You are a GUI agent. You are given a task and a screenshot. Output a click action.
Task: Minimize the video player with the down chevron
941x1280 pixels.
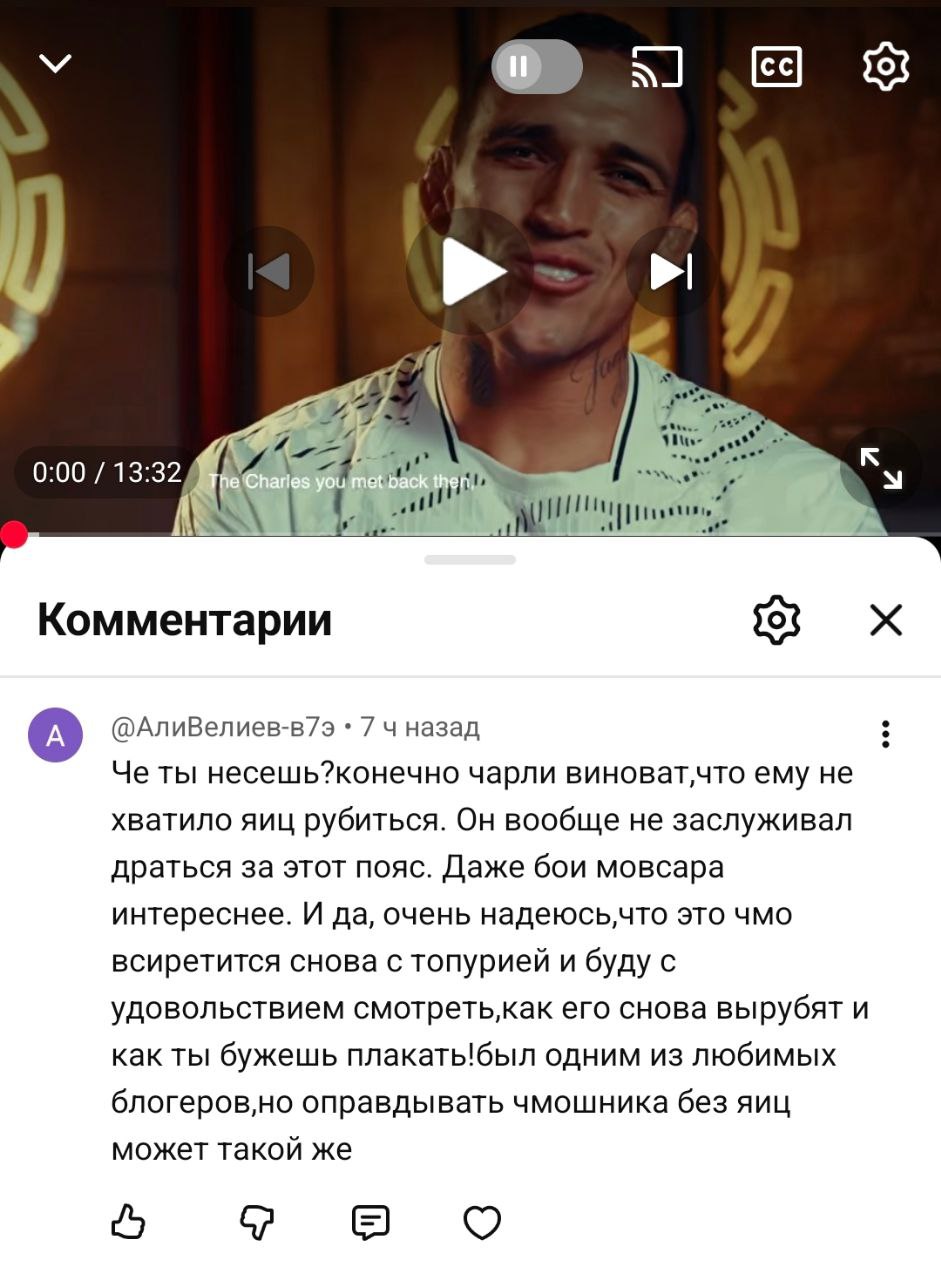55,65
